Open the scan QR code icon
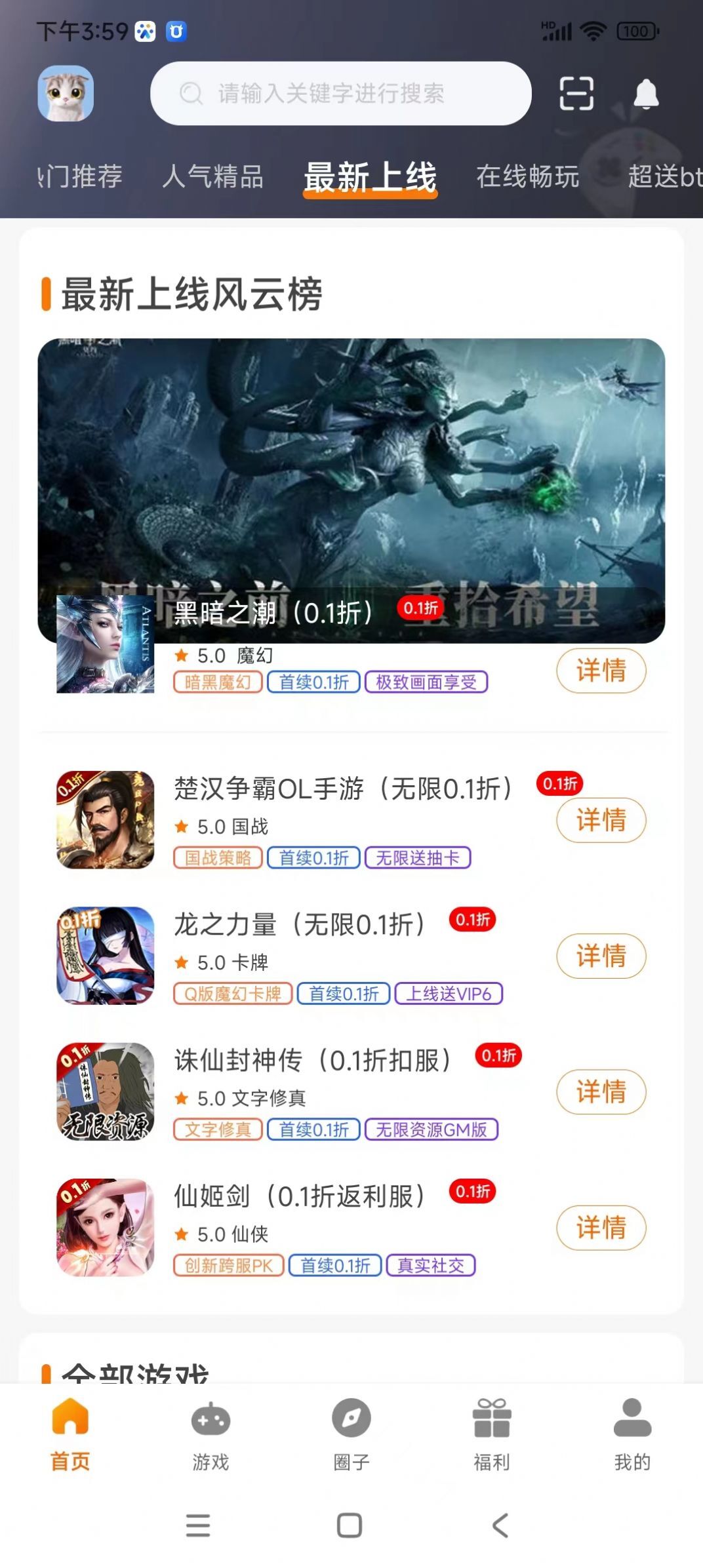703x1568 pixels. (576, 94)
